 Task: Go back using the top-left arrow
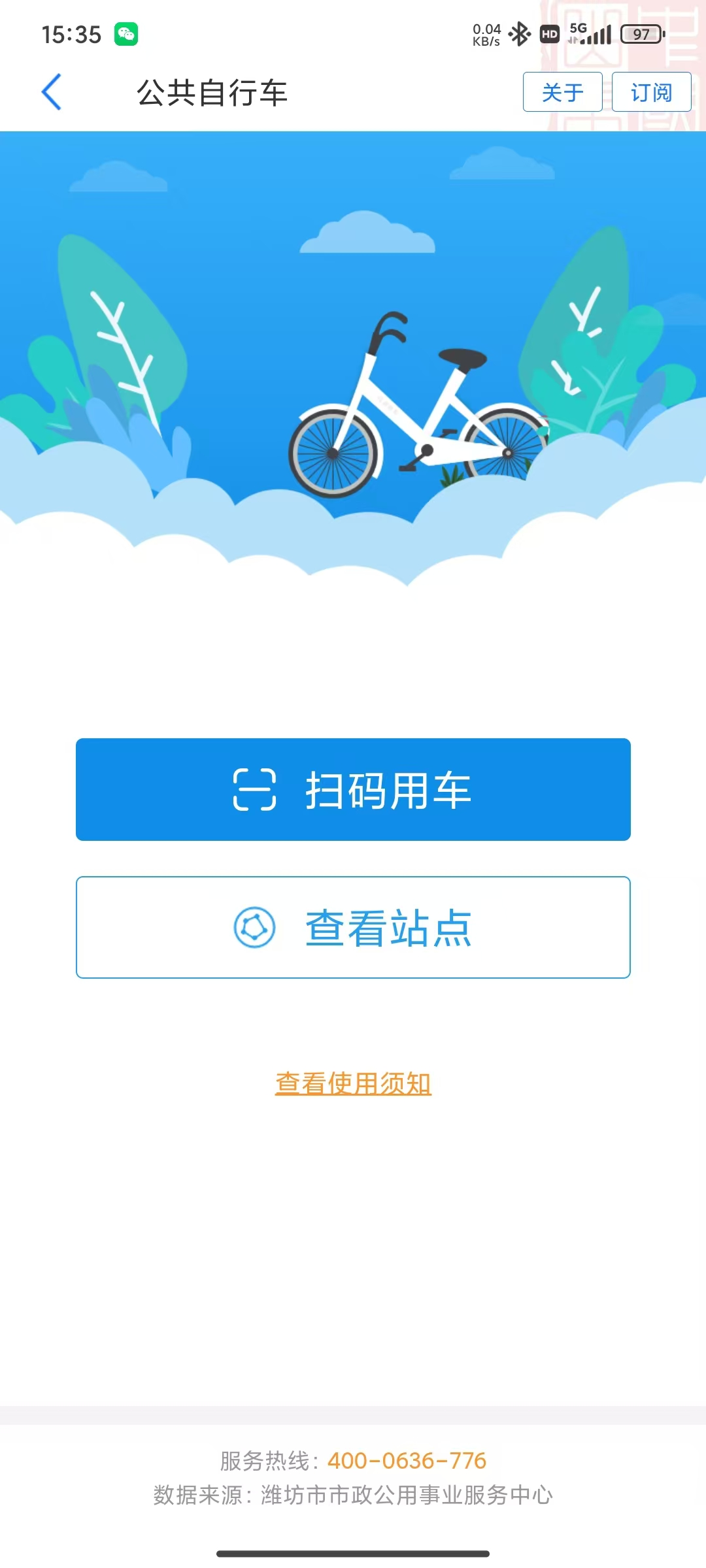52,92
